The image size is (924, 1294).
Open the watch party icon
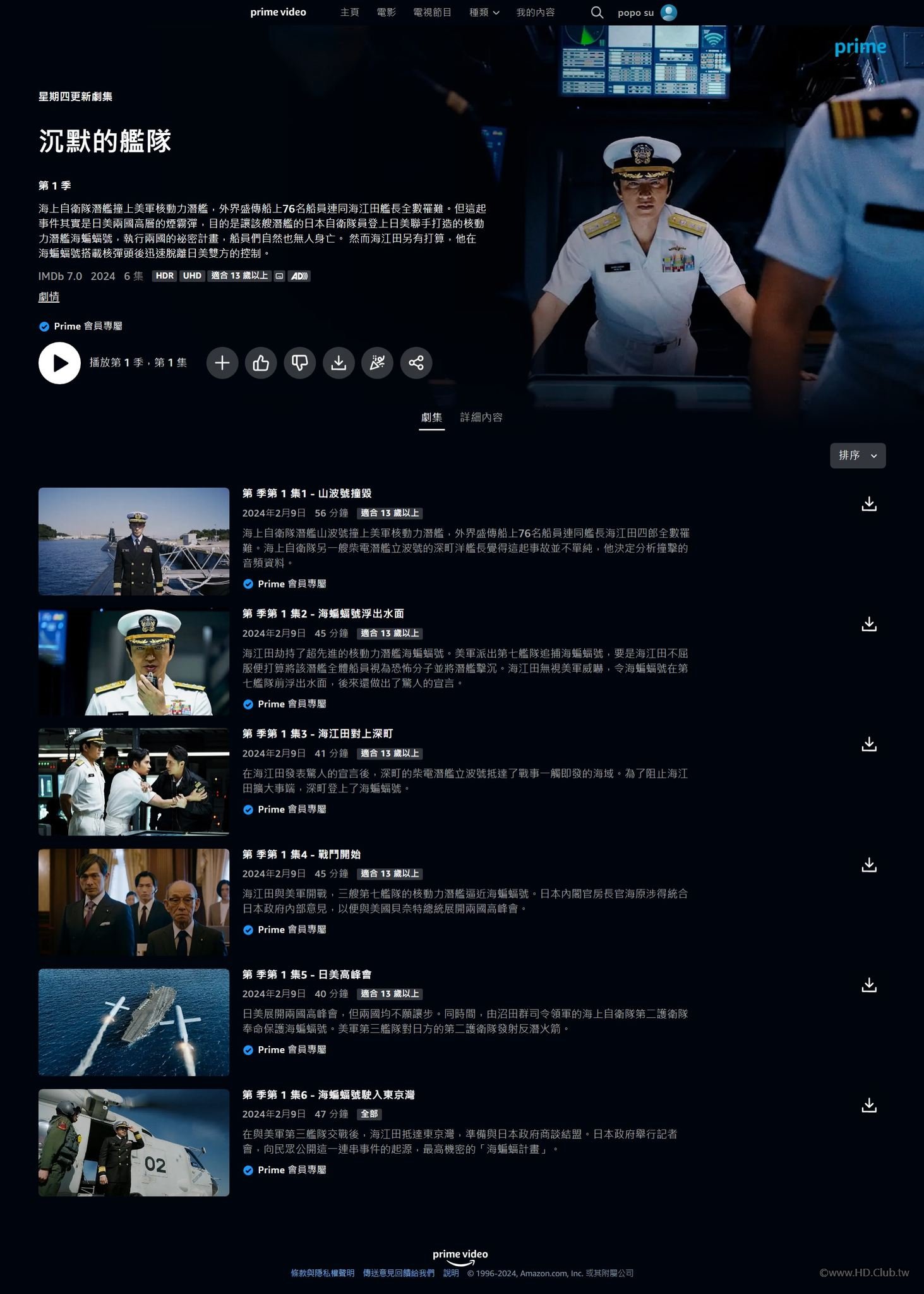click(x=377, y=363)
